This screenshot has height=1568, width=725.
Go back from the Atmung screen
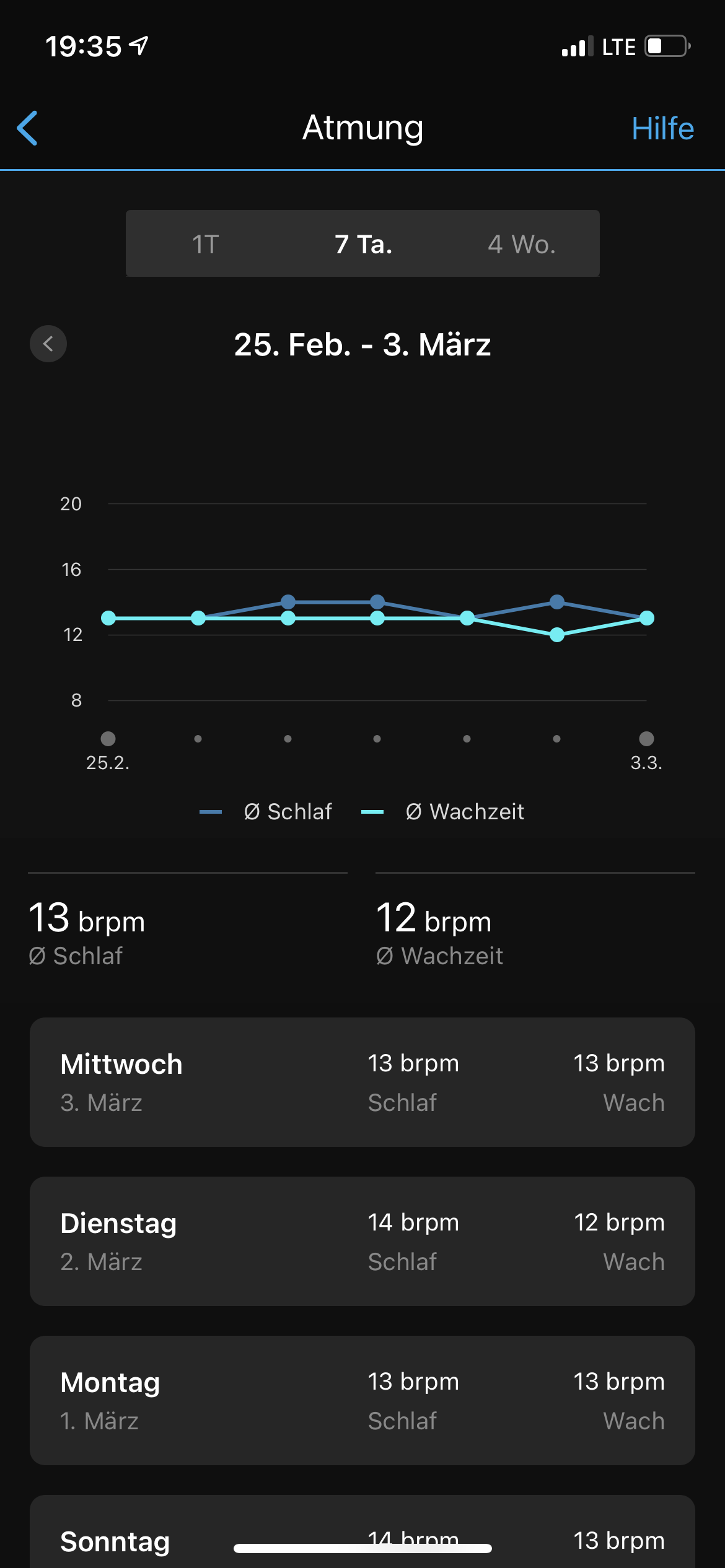(28, 128)
